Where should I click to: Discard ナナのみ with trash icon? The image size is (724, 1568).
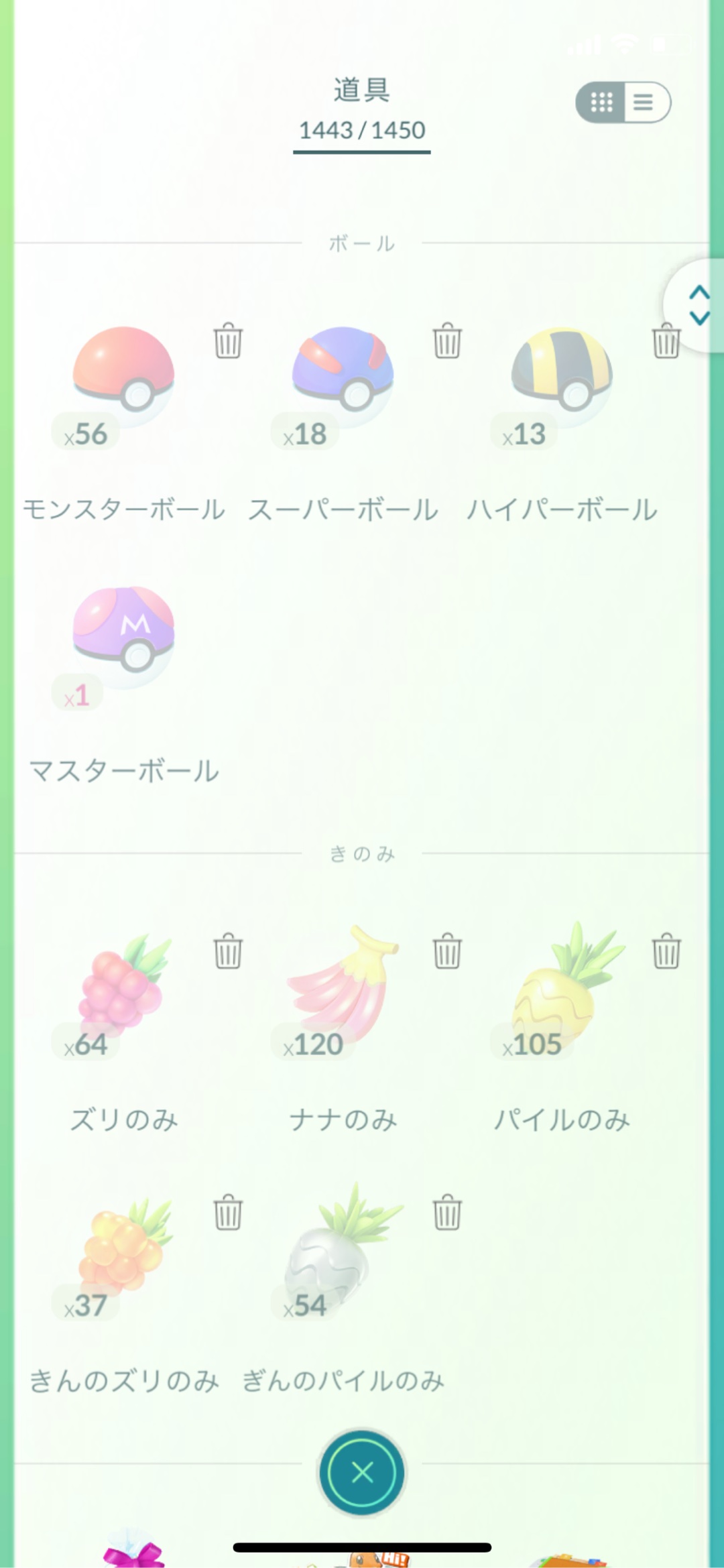pyautogui.click(x=447, y=951)
